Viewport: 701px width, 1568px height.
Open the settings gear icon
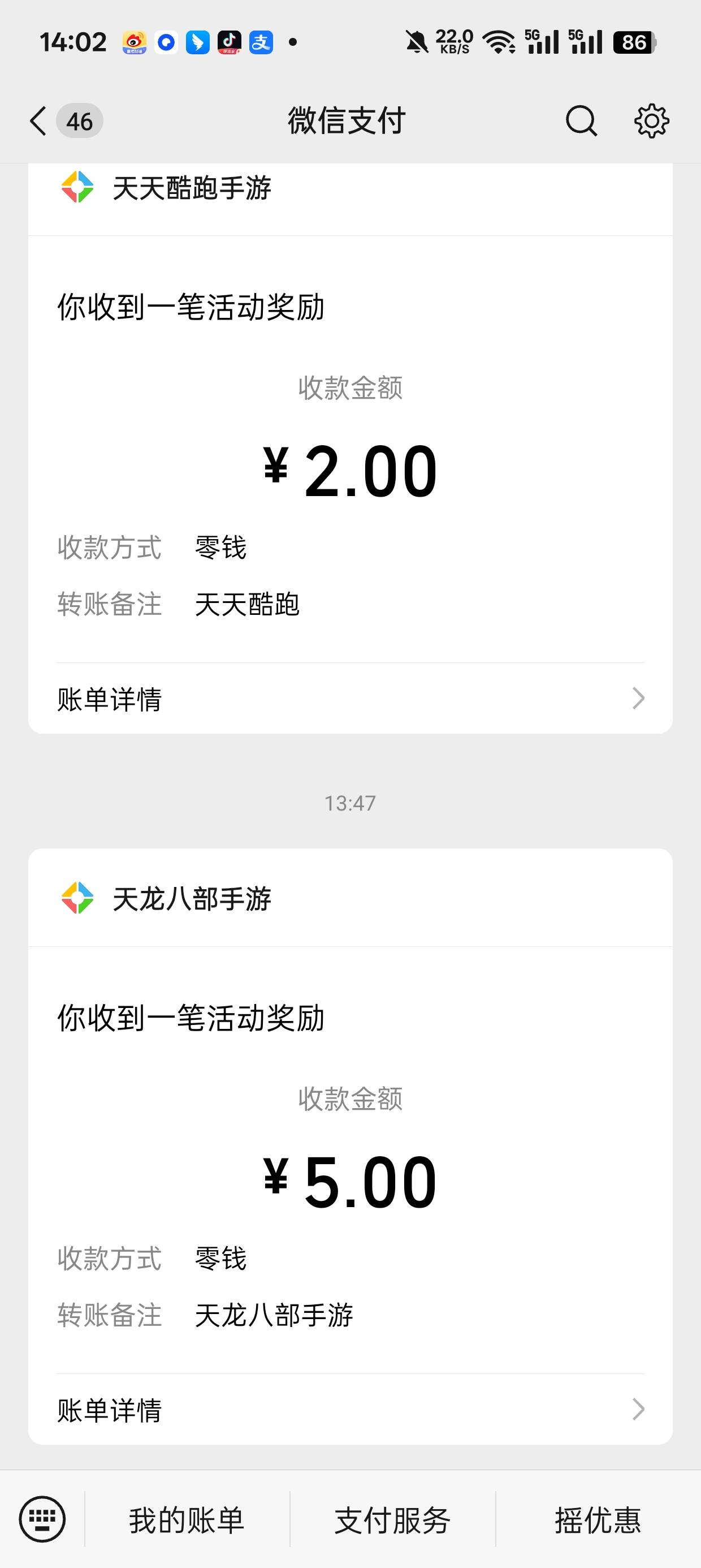pyautogui.click(x=652, y=120)
